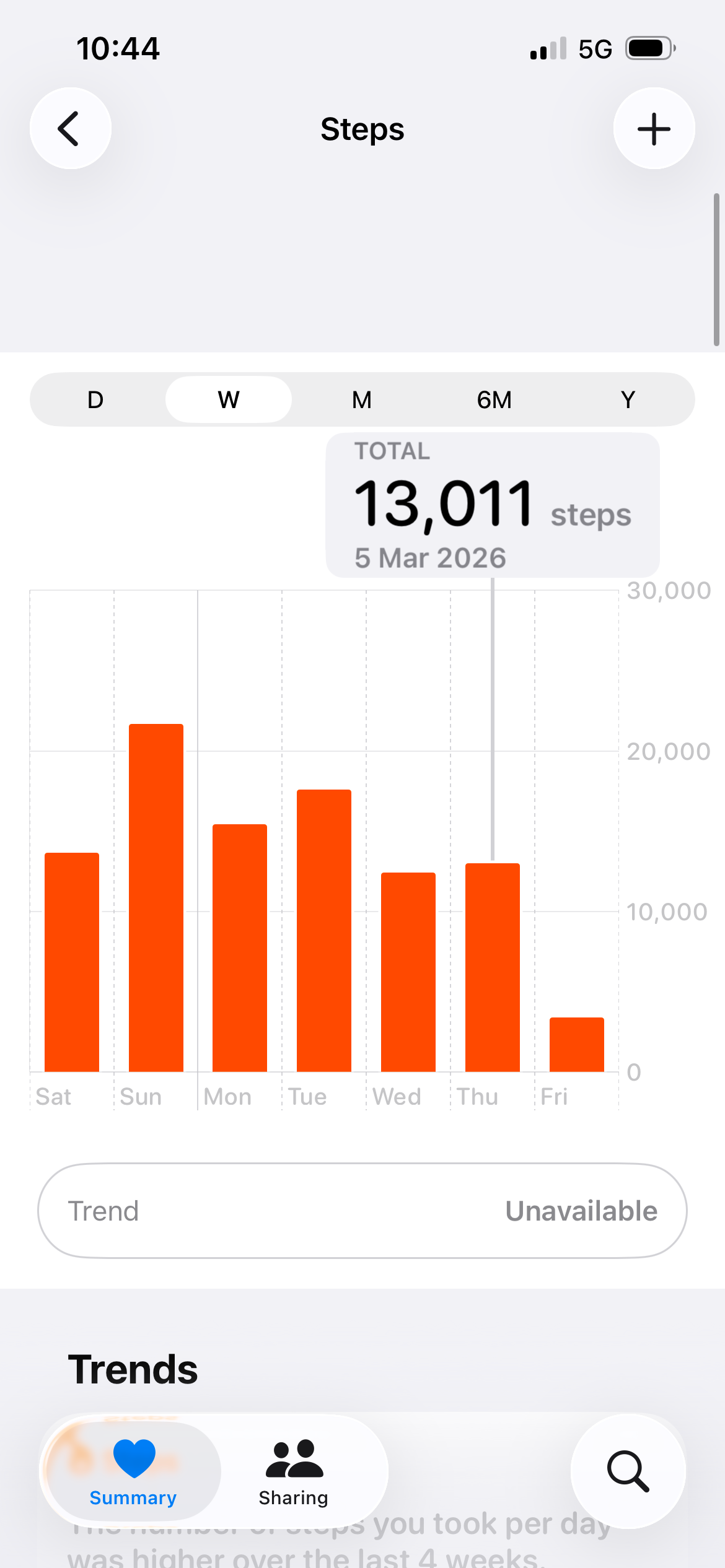The width and height of the screenshot is (725, 1568).
Task: Switch to the Sharing tab
Action: tap(294, 1471)
